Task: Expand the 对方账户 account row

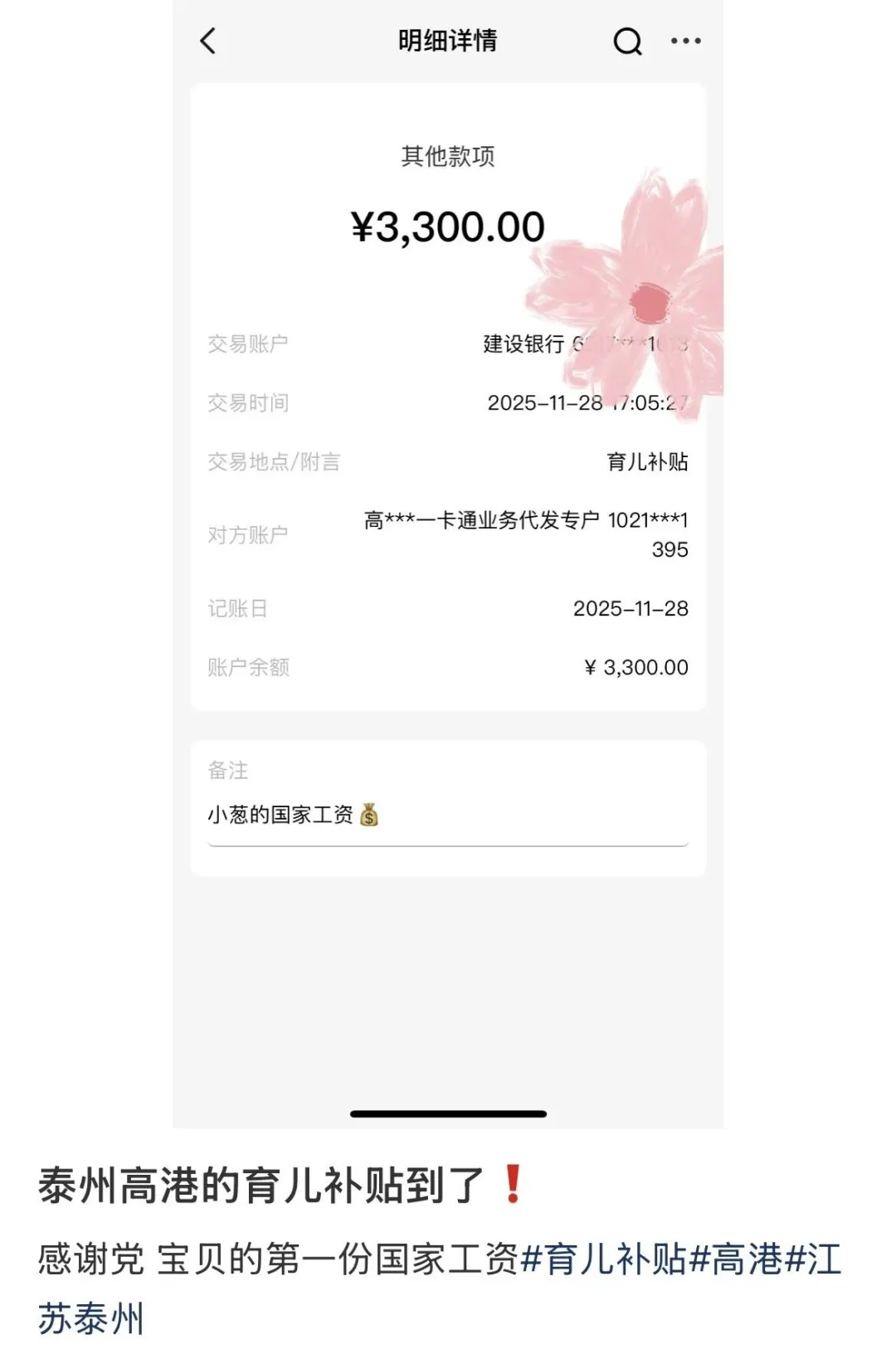Action: [x=449, y=535]
